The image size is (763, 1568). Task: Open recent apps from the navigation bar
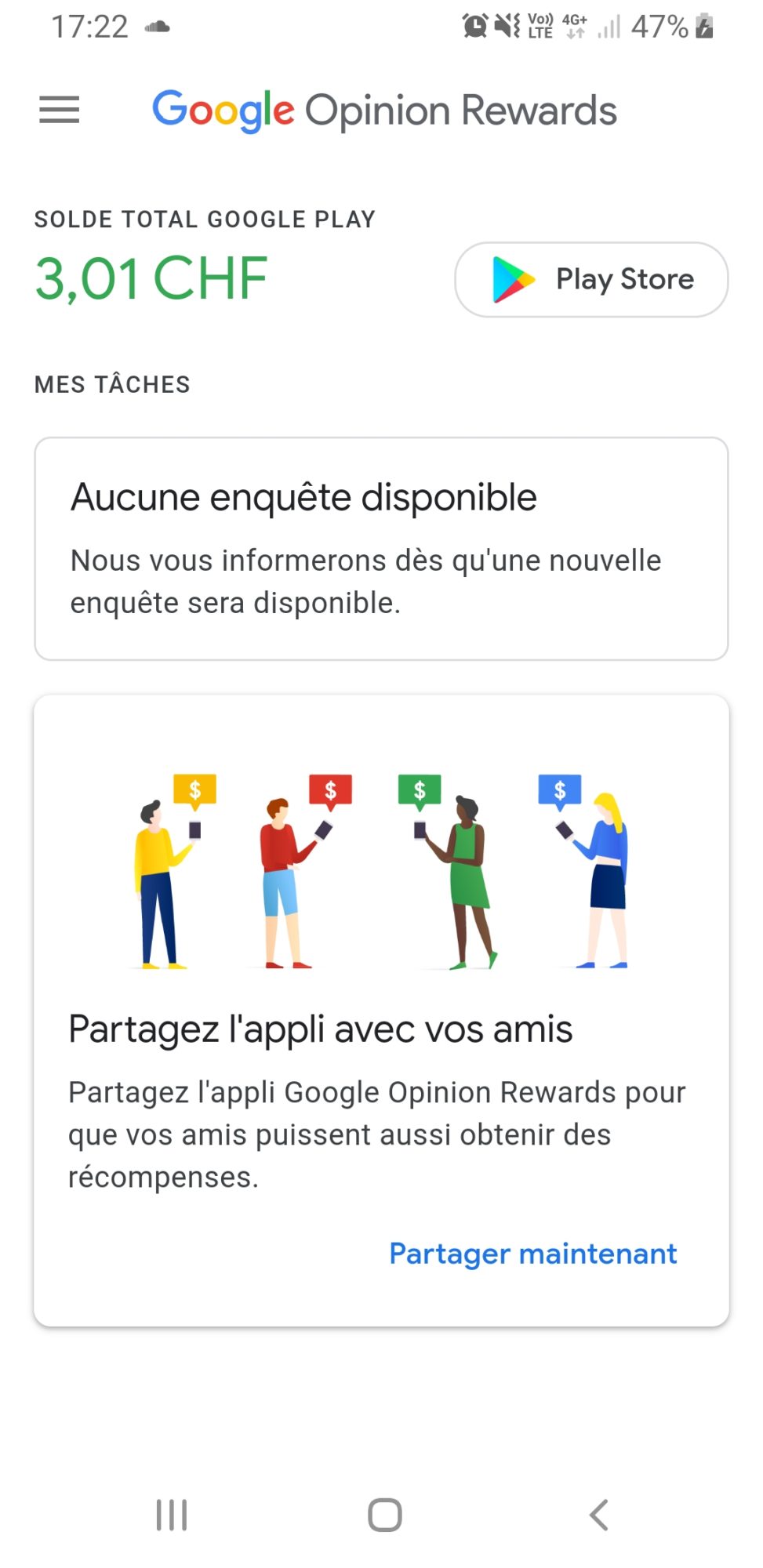(172, 1515)
